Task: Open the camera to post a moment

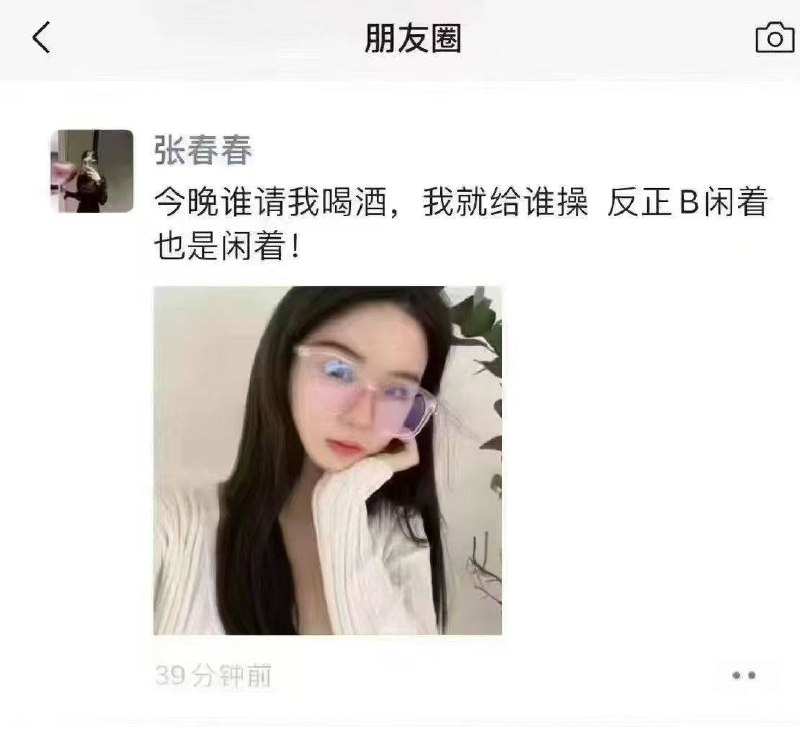Action: (773, 38)
